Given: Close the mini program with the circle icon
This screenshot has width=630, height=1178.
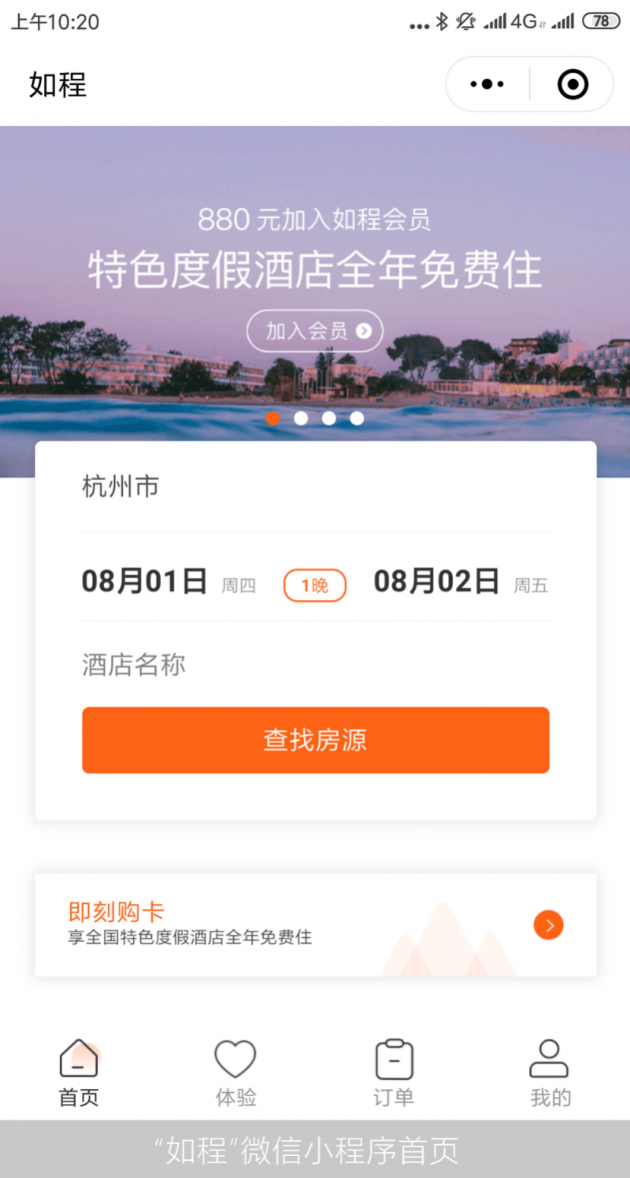Looking at the screenshot, I should click(572, 85).
